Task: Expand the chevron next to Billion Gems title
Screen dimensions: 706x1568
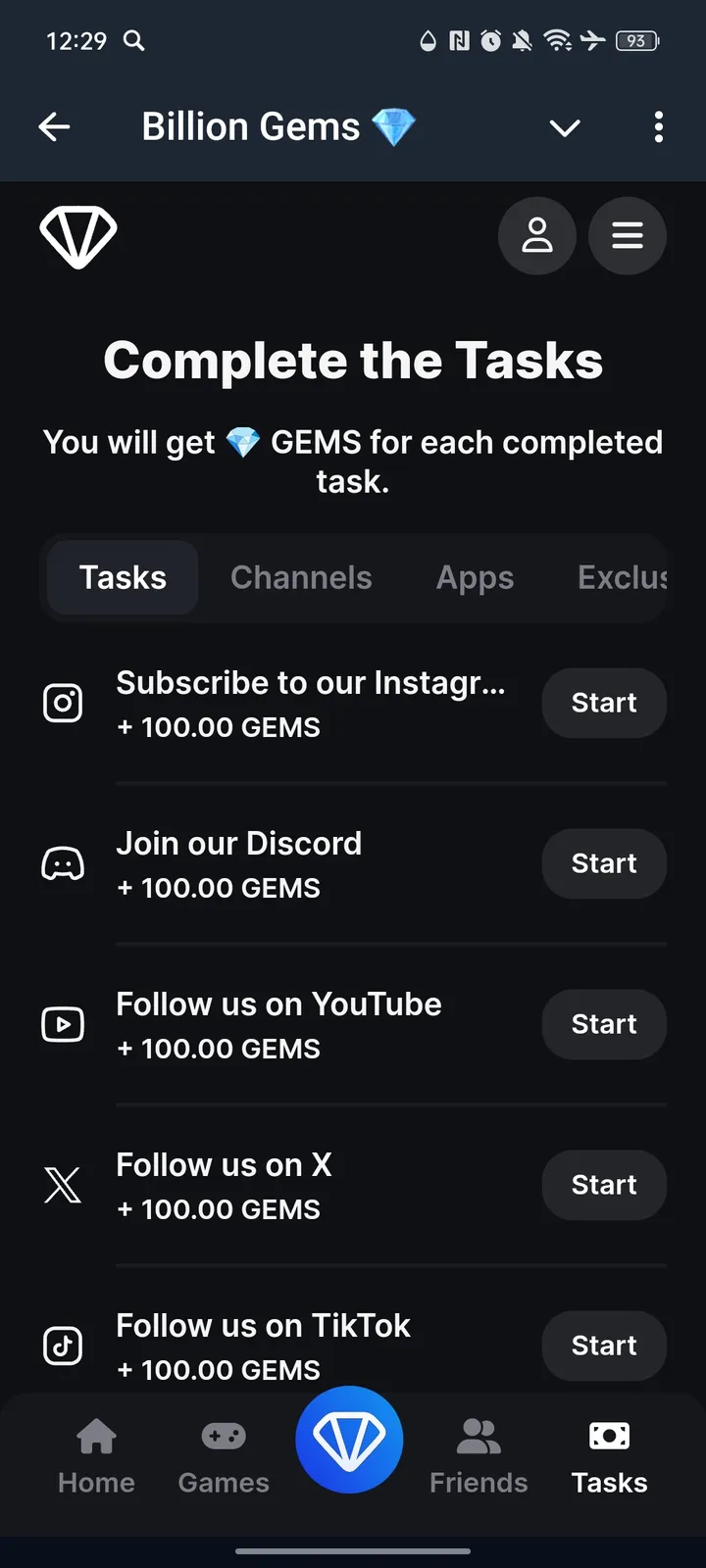Action: [x=565, y=127]
